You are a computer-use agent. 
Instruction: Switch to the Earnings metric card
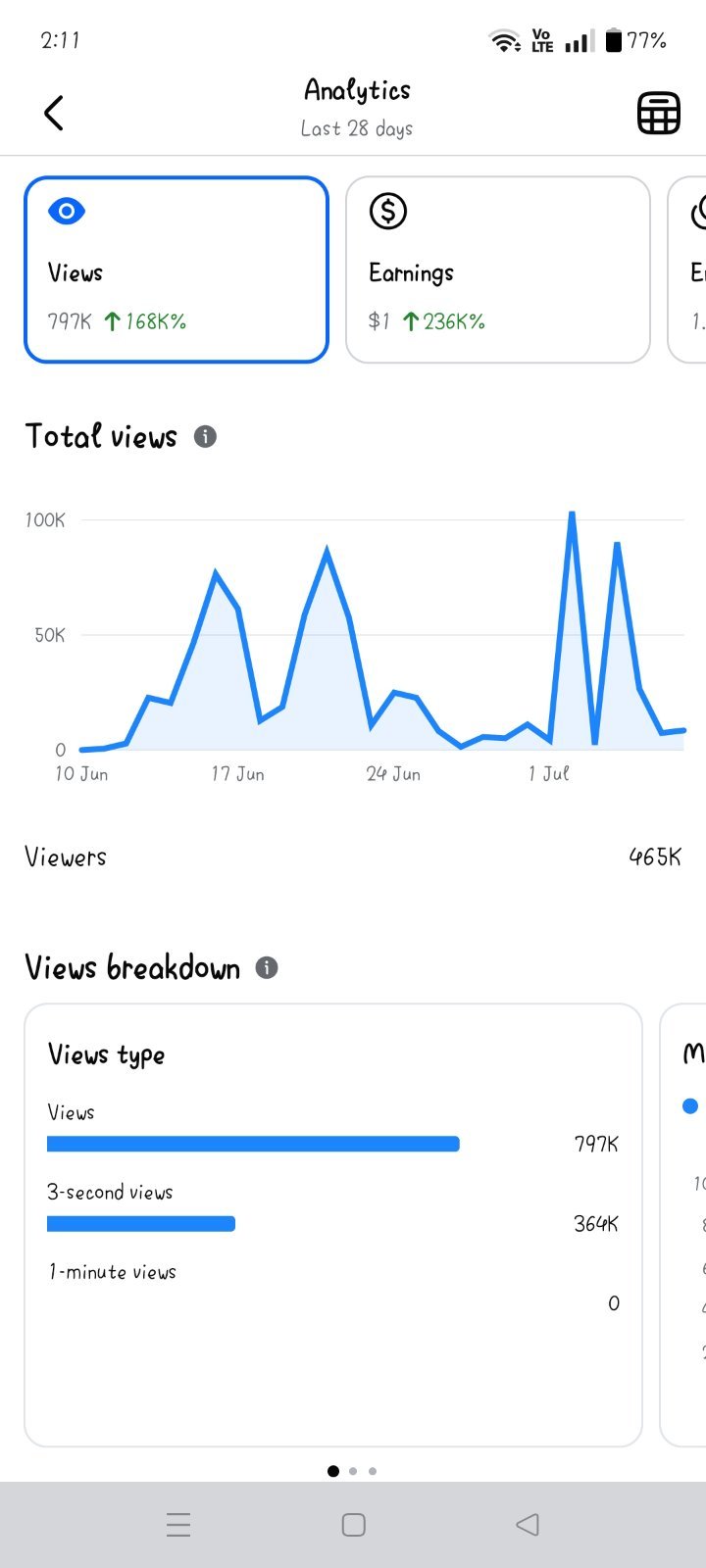[498, 269]
